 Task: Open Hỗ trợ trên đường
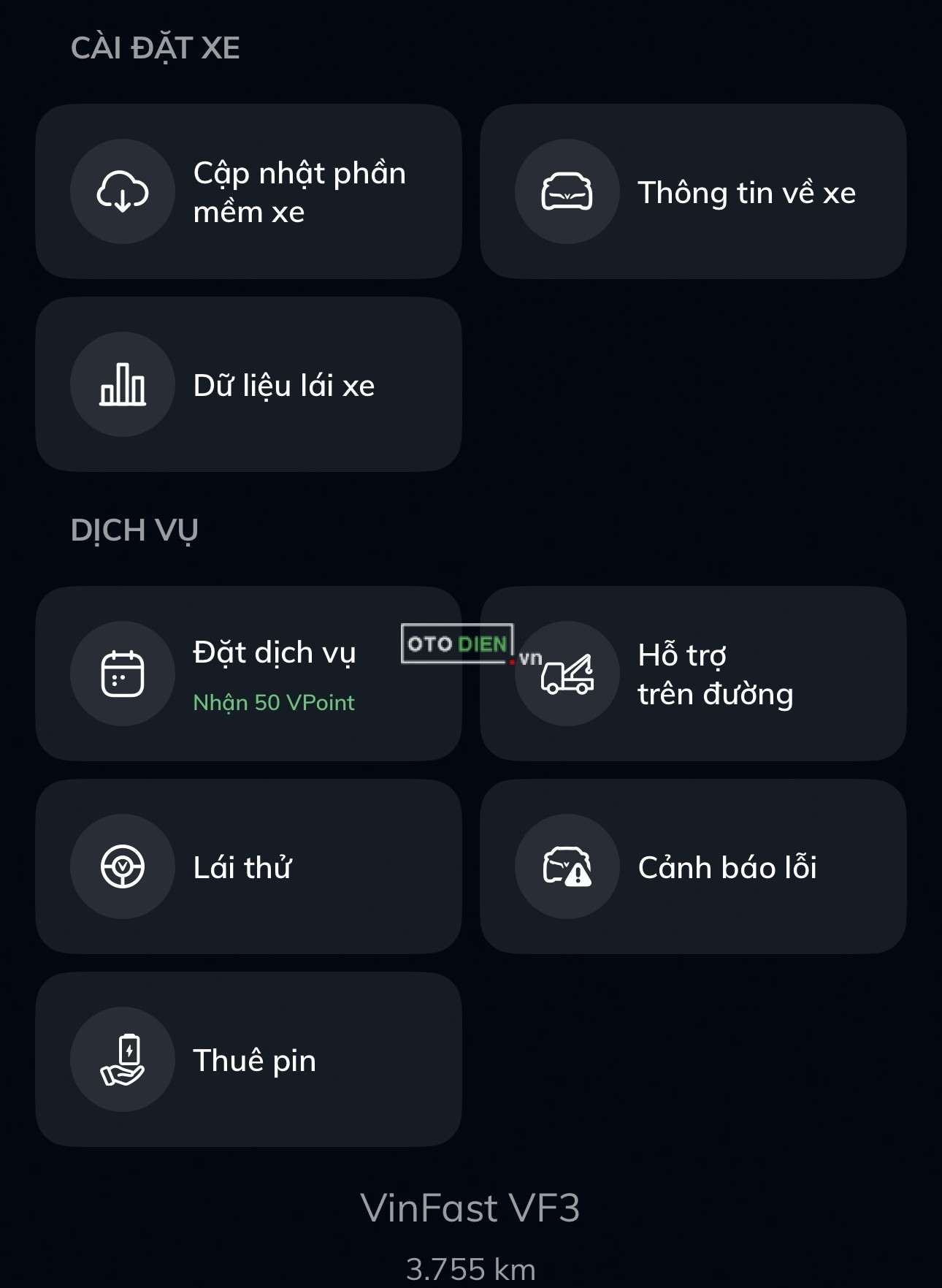[692, 674]
